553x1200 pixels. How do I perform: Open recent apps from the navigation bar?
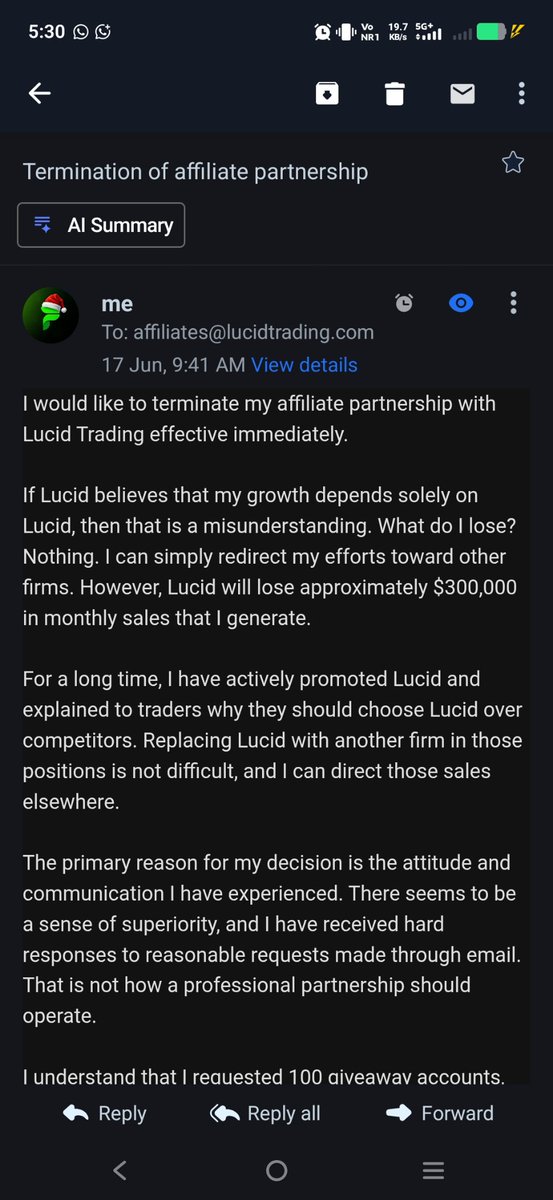[x=433, y=1170]
